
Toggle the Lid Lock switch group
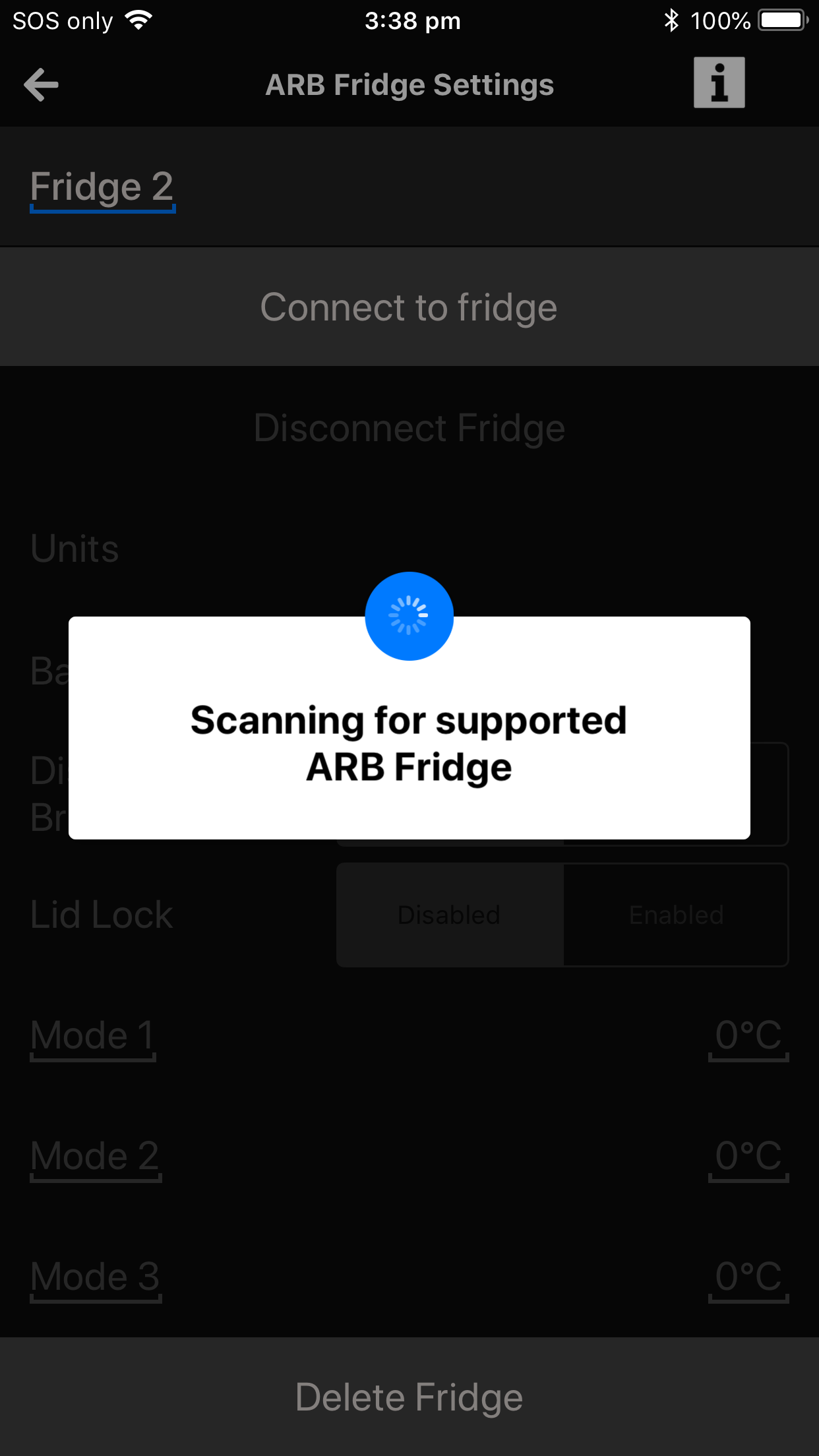click(x=562, y=915)
